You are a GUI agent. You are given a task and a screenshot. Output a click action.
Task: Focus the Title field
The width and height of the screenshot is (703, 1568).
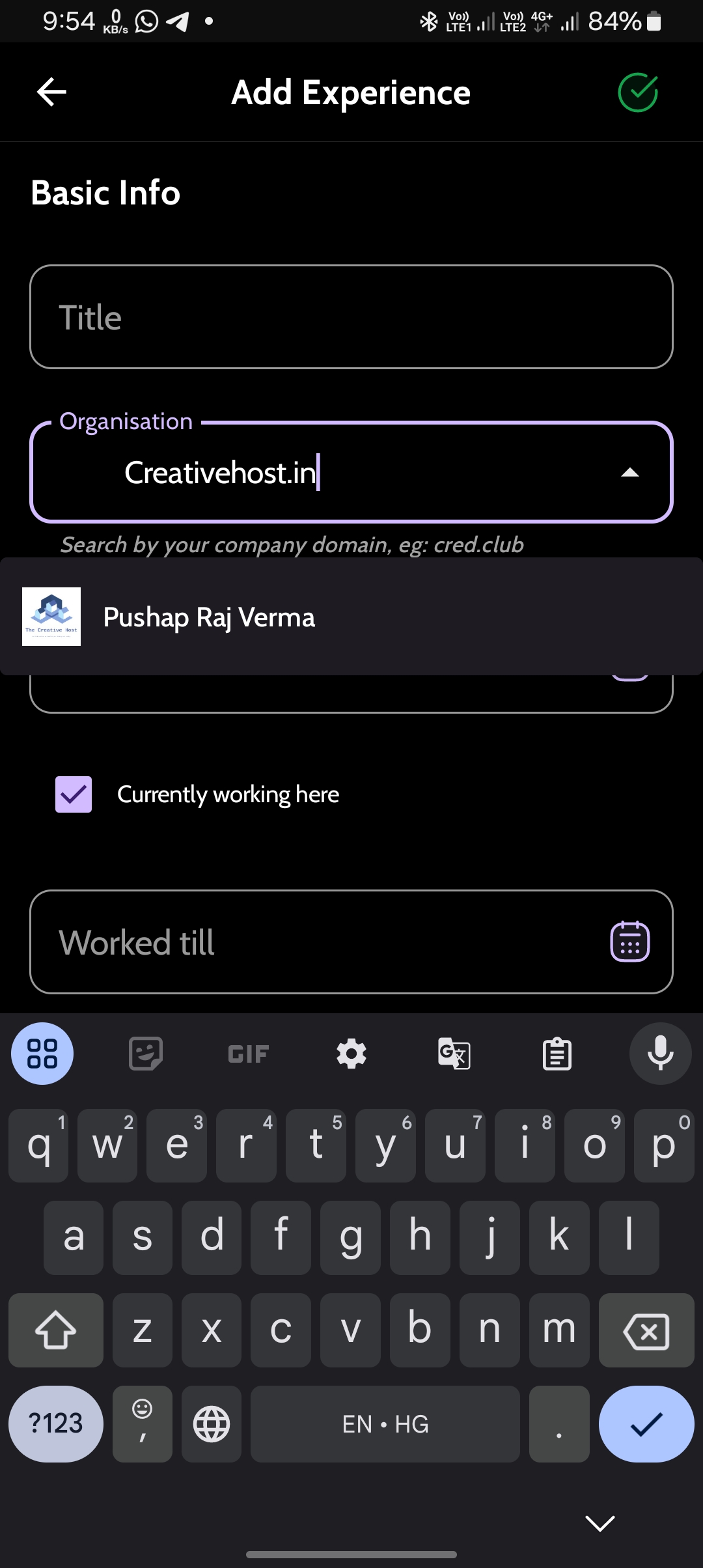tap(351, 317)
